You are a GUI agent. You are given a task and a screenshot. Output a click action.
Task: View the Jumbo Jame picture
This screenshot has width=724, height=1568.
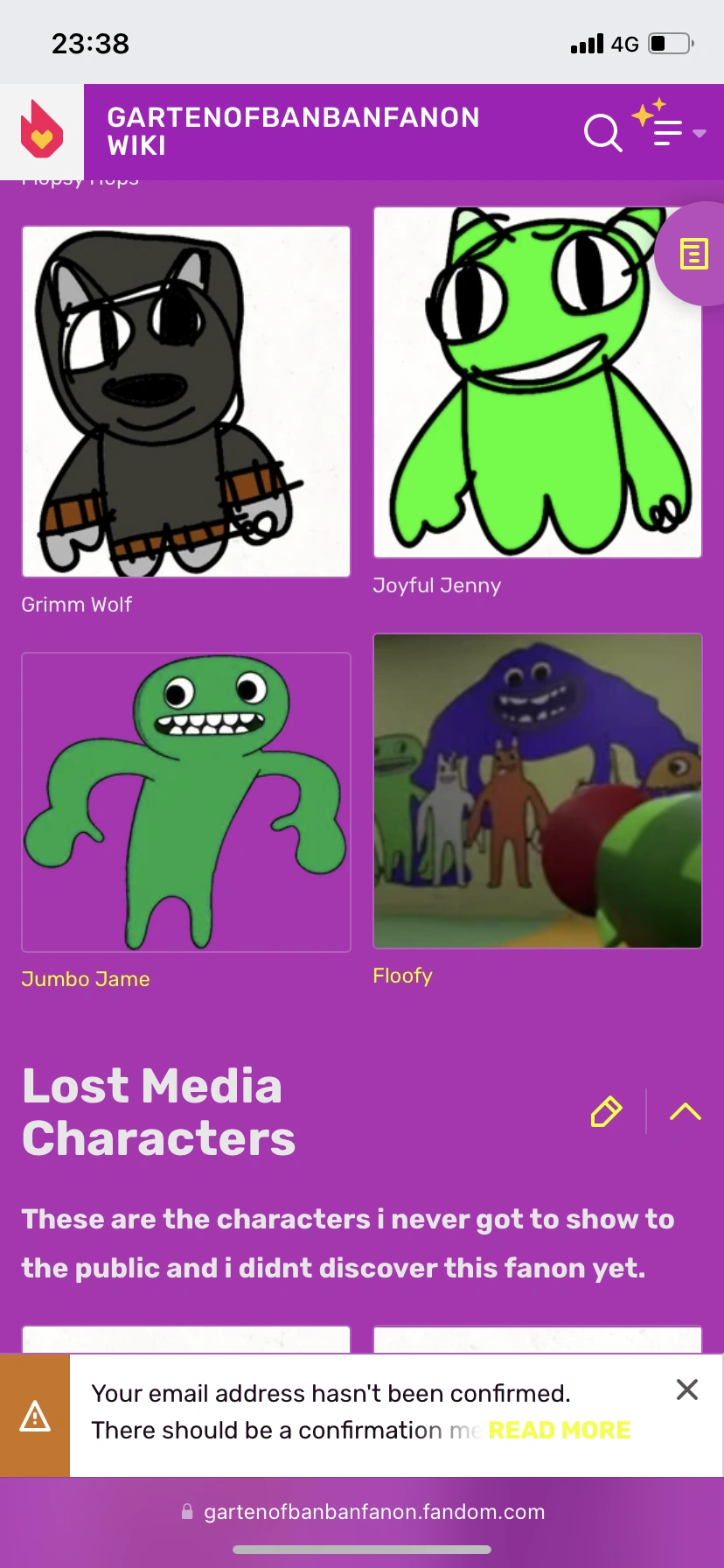186,801
